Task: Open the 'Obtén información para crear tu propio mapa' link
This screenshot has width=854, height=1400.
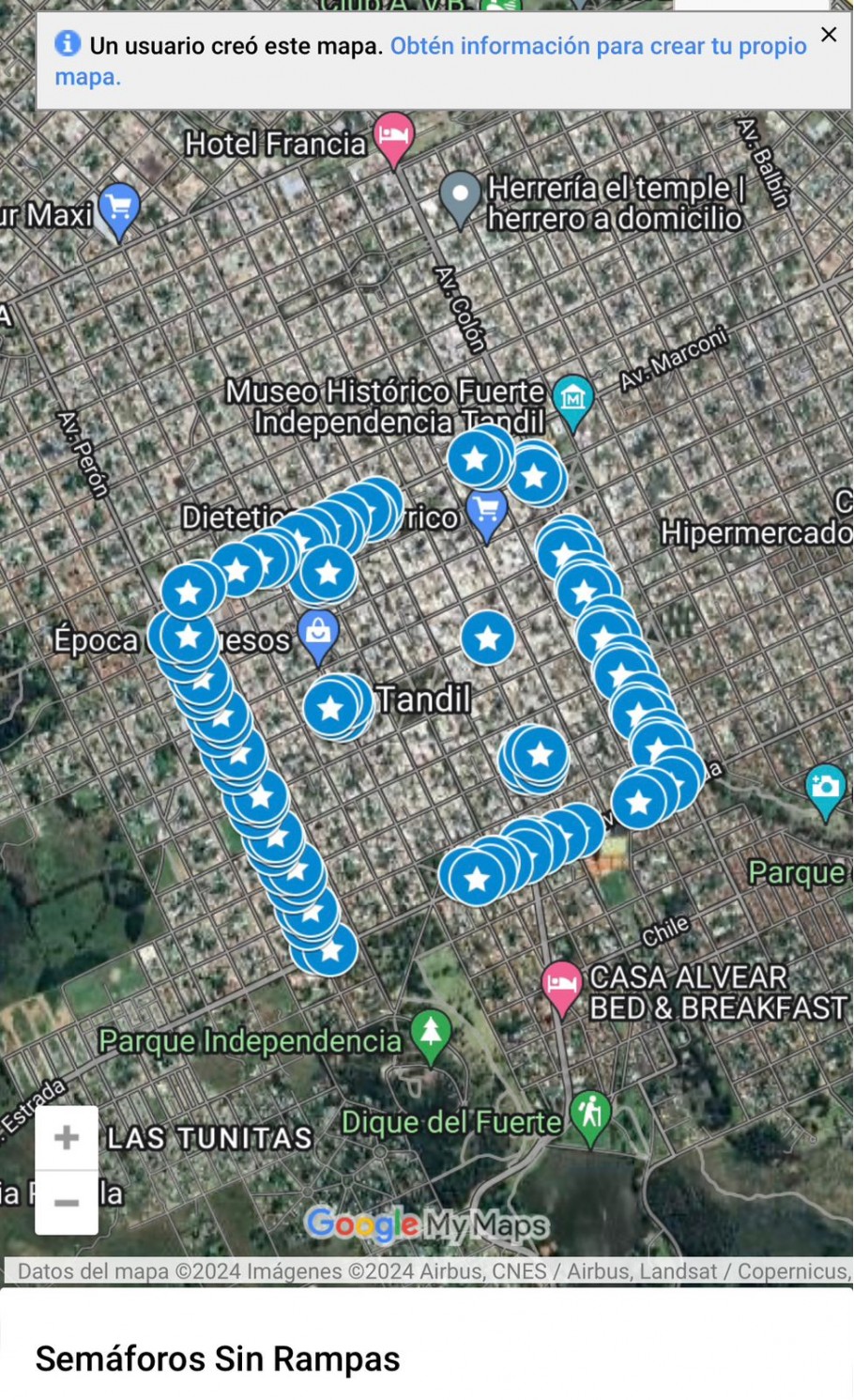Action: (431, 61)
